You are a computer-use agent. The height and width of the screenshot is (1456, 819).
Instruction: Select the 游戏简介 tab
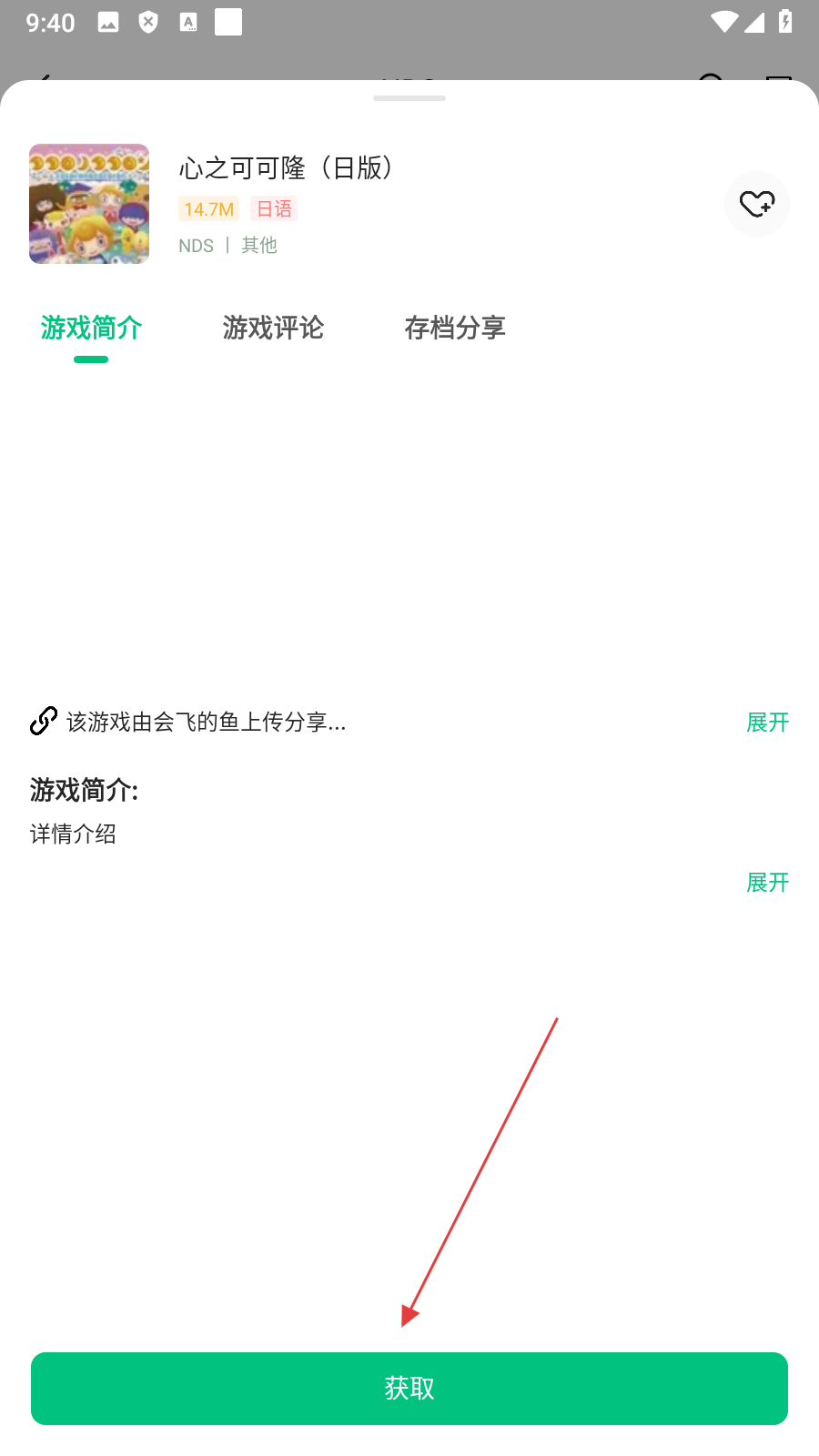click(91, 328)
